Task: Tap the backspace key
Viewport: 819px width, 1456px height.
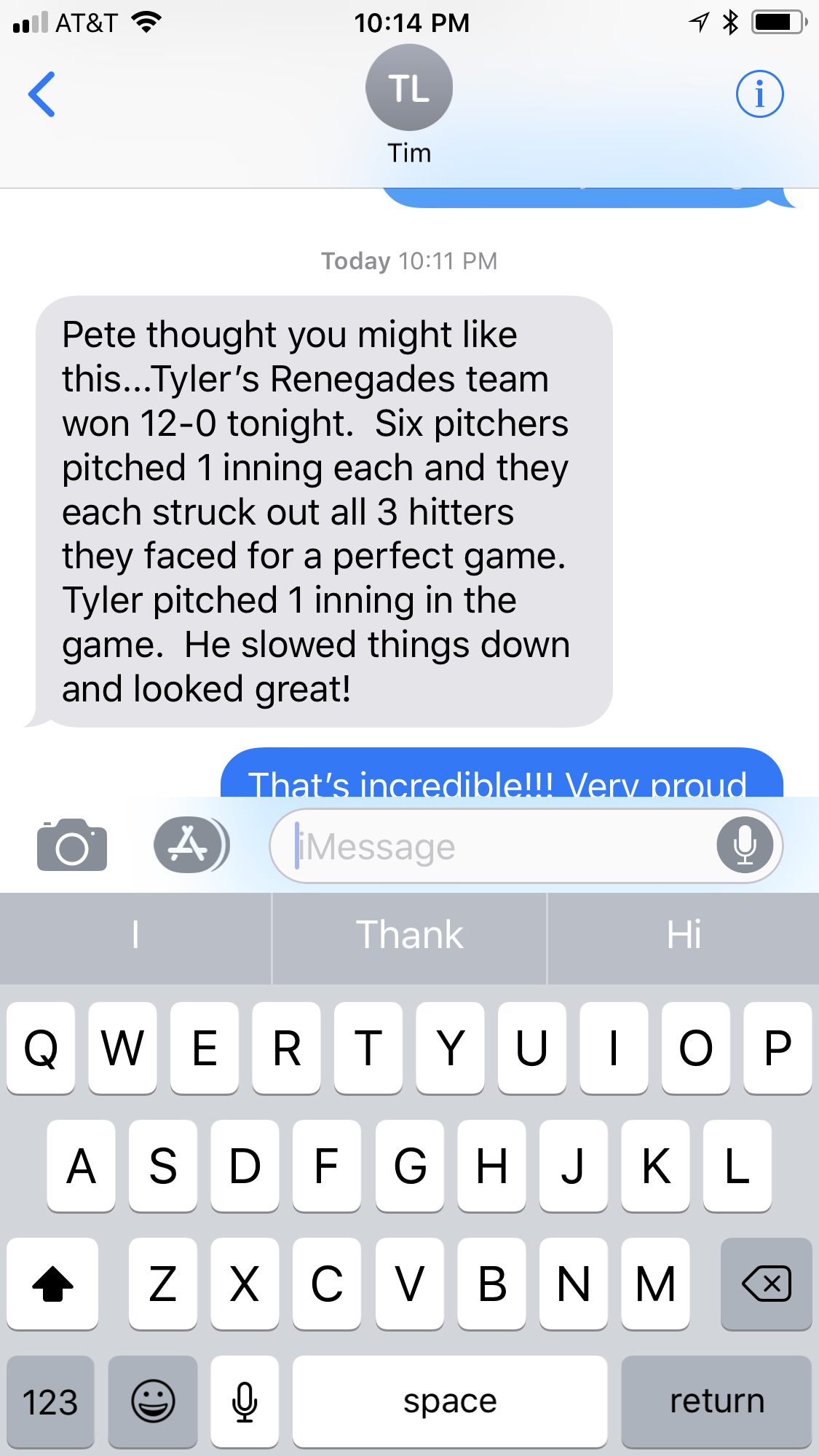Action: coord(766,1284)
